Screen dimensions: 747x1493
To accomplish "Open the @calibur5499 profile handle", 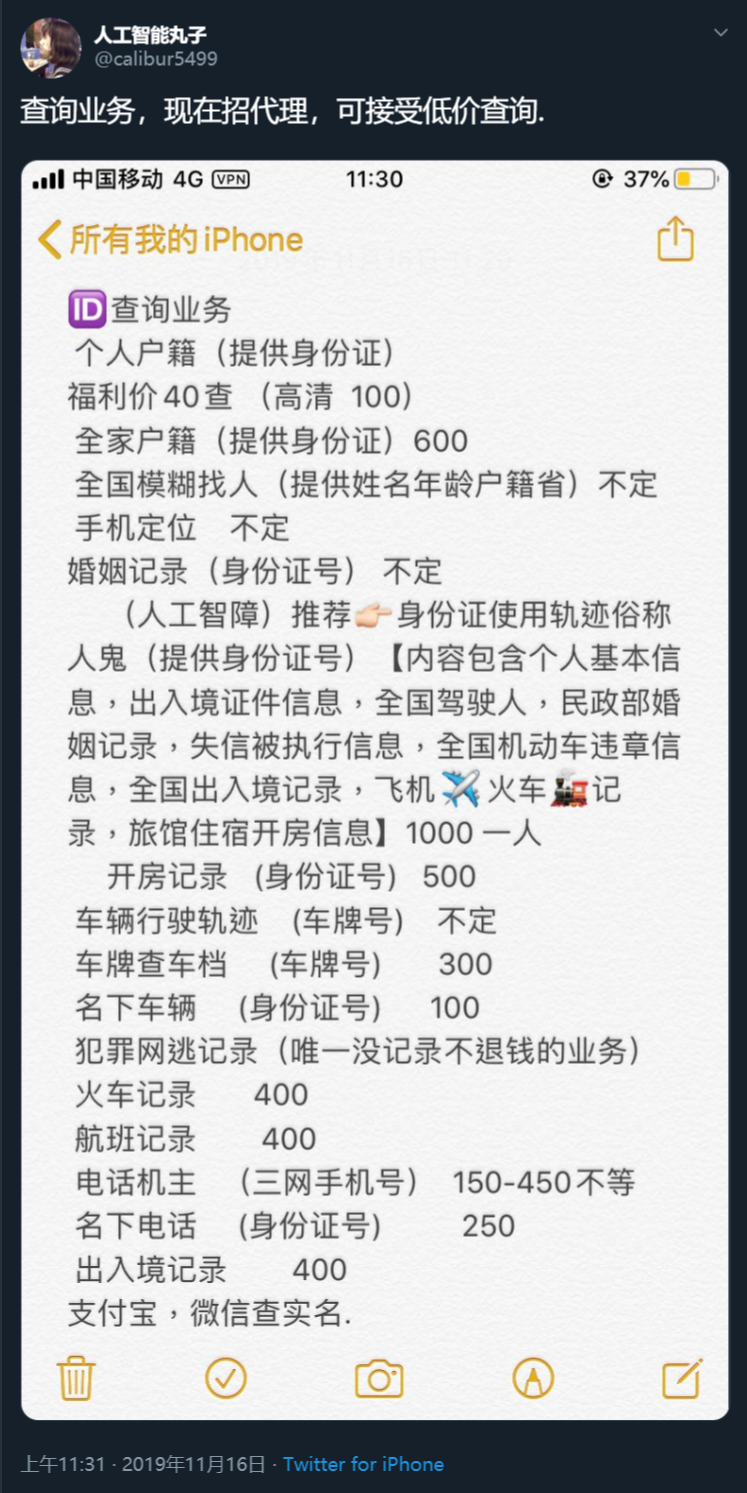I will [155, 59].
